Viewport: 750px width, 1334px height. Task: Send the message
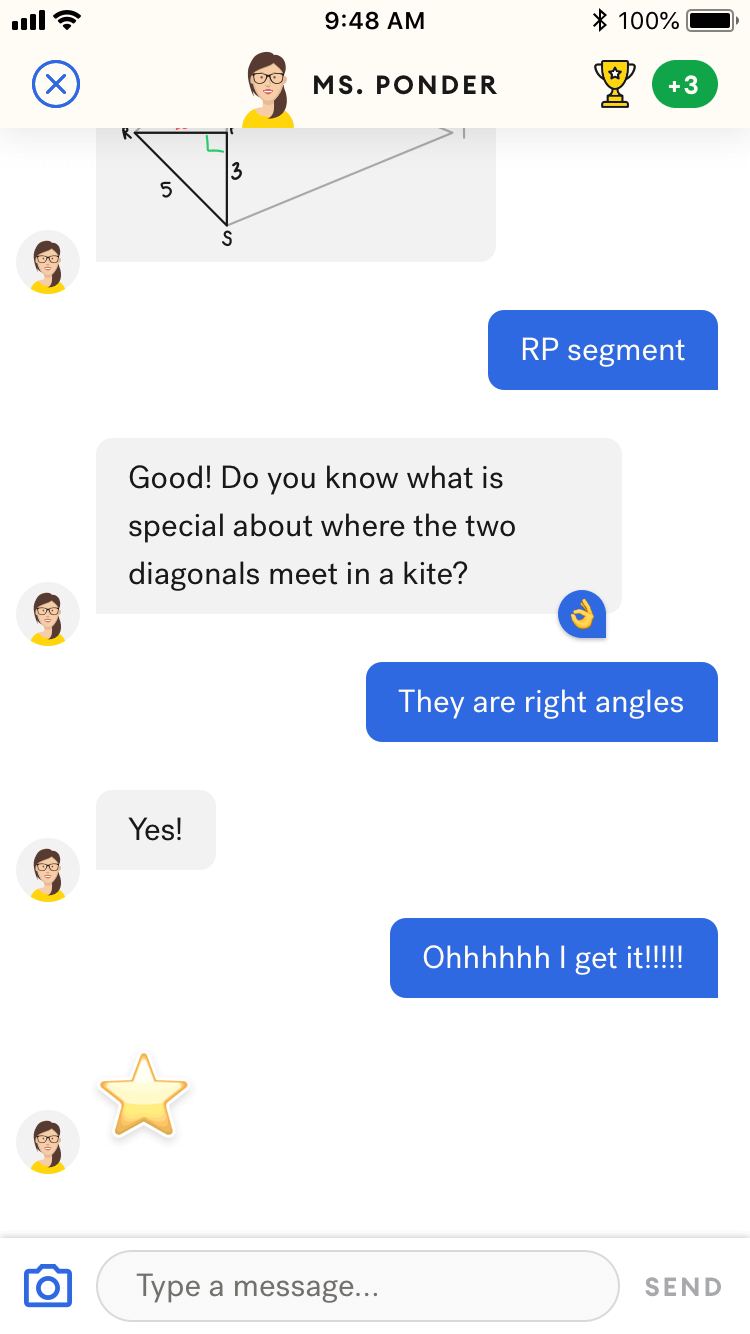pos(683,1287)
